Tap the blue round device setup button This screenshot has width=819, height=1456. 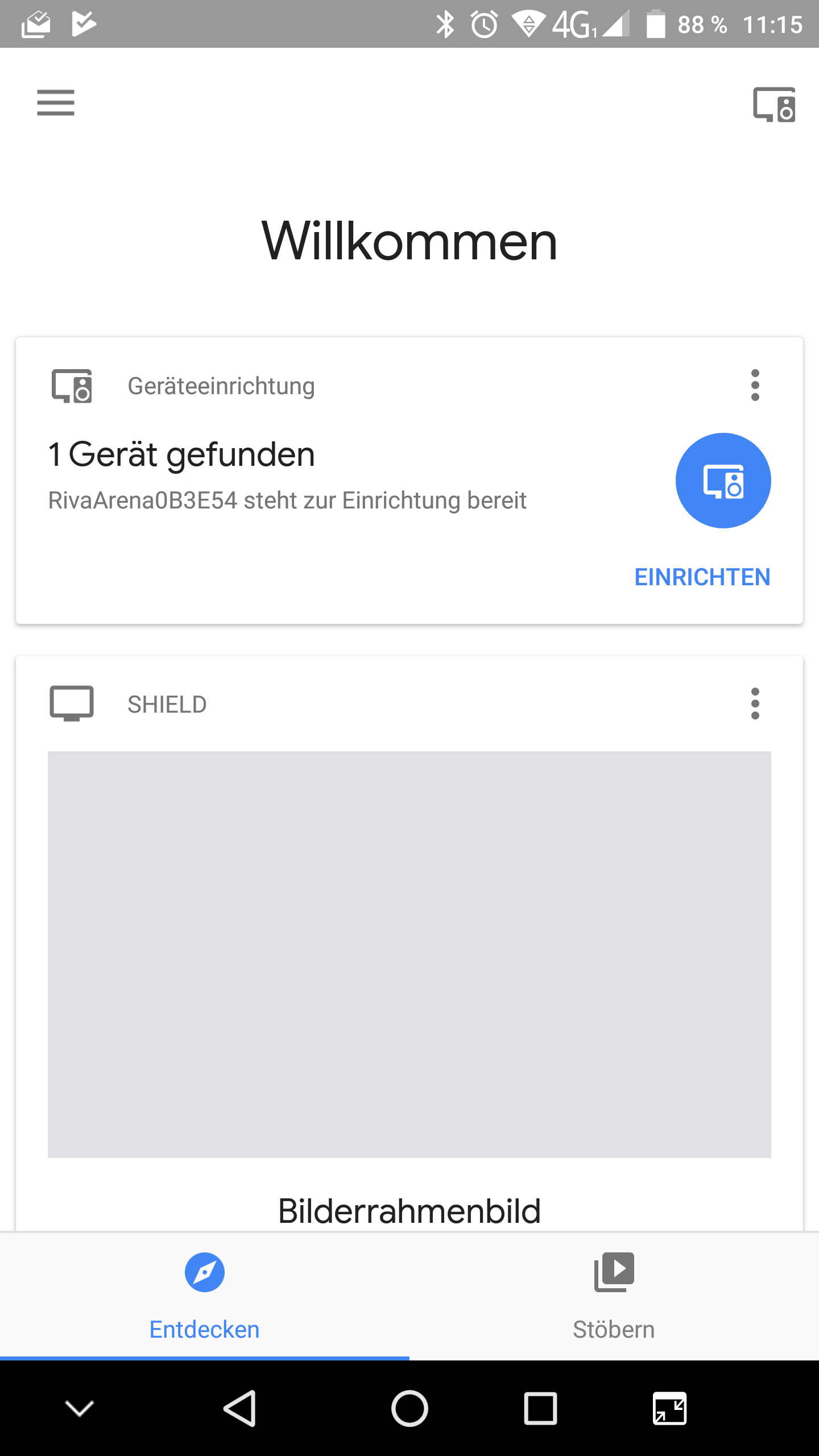coord(723,481)
